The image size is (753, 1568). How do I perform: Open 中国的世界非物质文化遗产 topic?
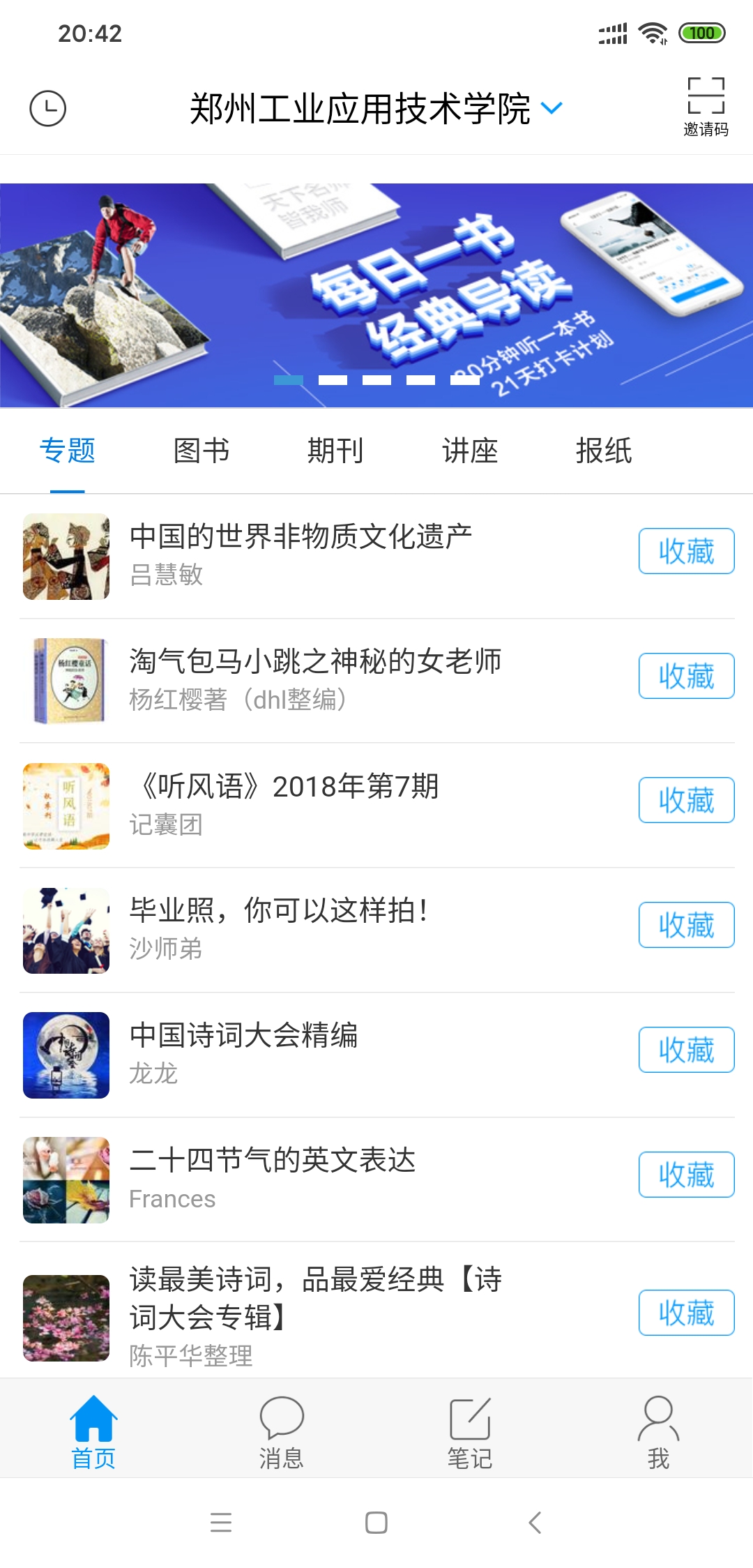coord(301,536)
